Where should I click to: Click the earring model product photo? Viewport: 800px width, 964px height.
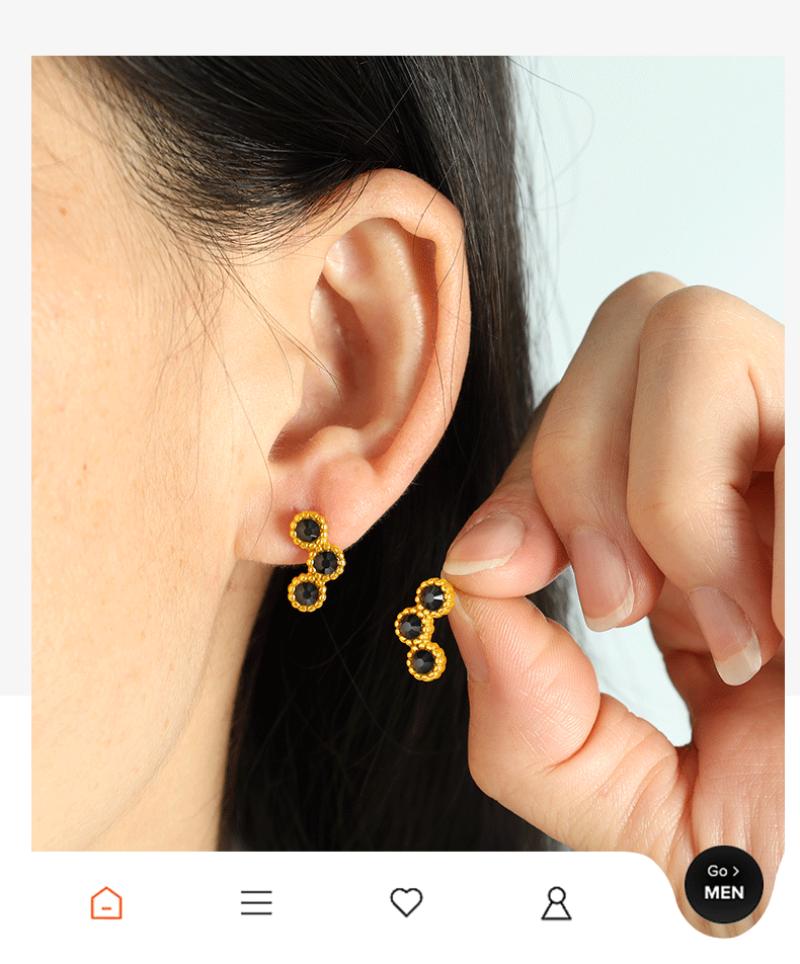click(400, 450)
